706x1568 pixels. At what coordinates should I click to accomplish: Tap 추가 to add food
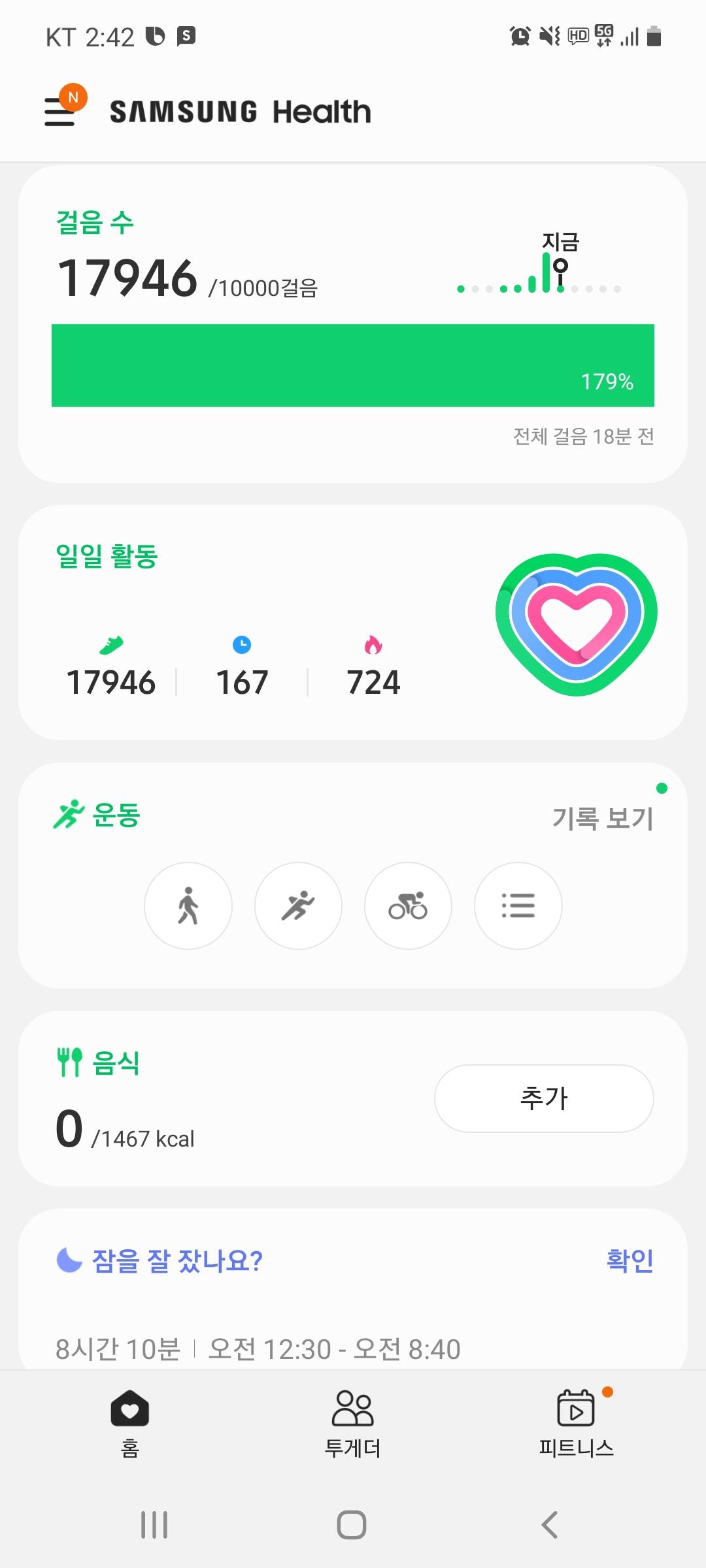544,1098
